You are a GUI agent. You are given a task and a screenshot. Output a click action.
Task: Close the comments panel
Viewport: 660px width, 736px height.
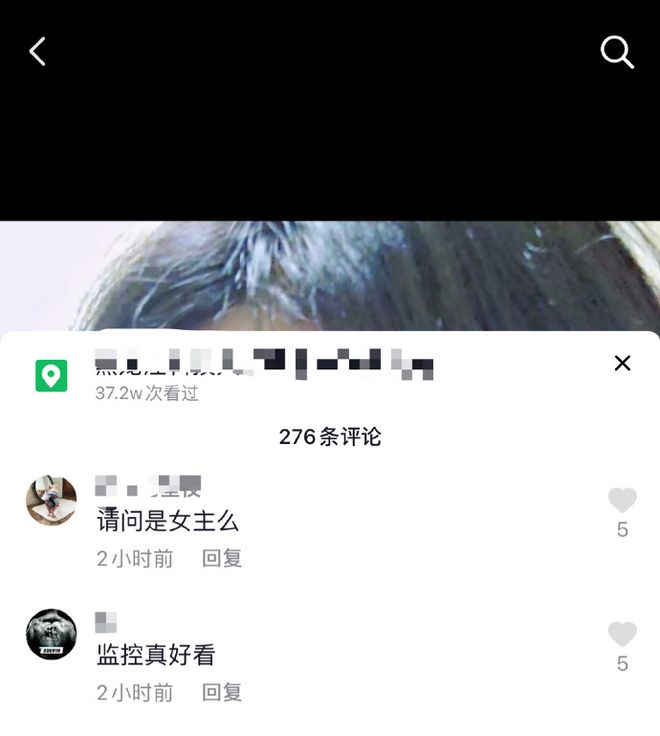(x=622, y=363)
